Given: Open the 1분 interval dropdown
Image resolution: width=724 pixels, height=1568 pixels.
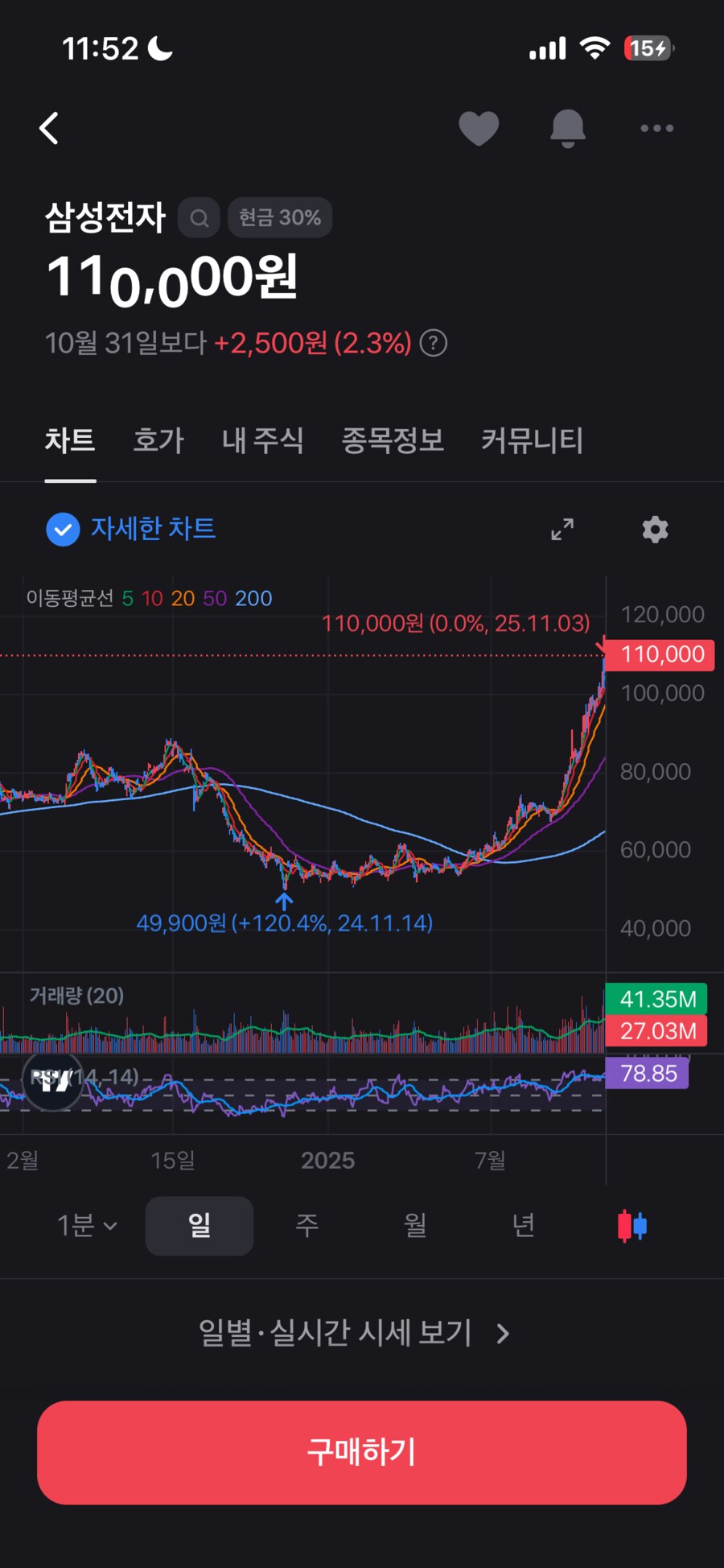Looking at the screenshot, I should 84,1224.
